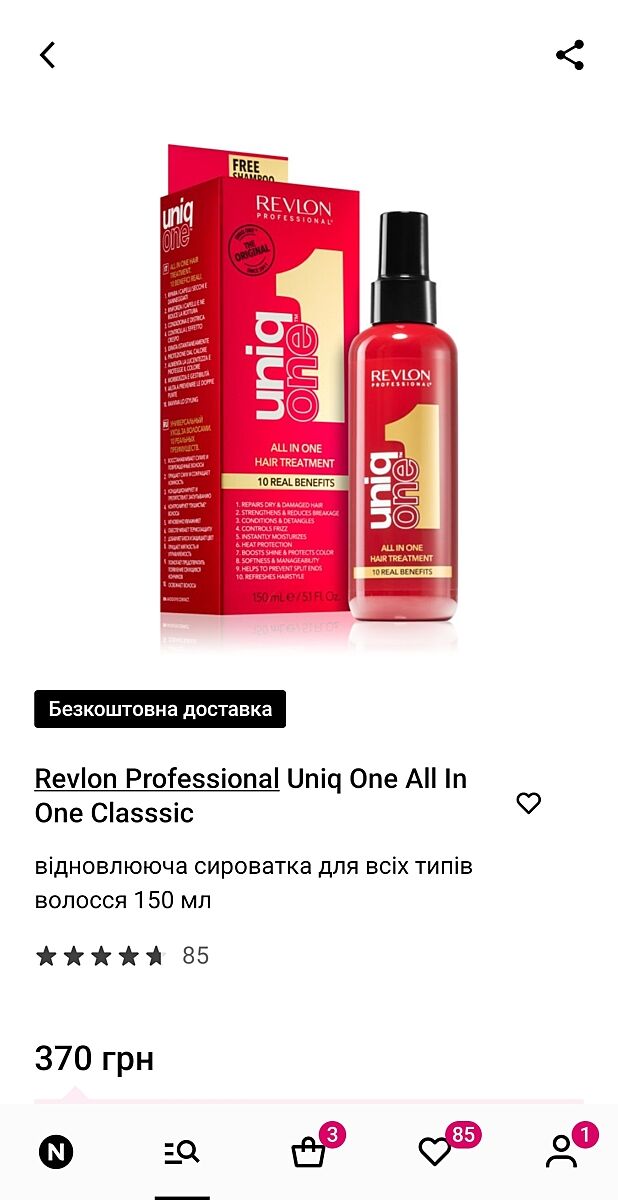Open the shopping basket with 3 items
This screenshot has height=1200, width=618.
(x=308, y=1153)
